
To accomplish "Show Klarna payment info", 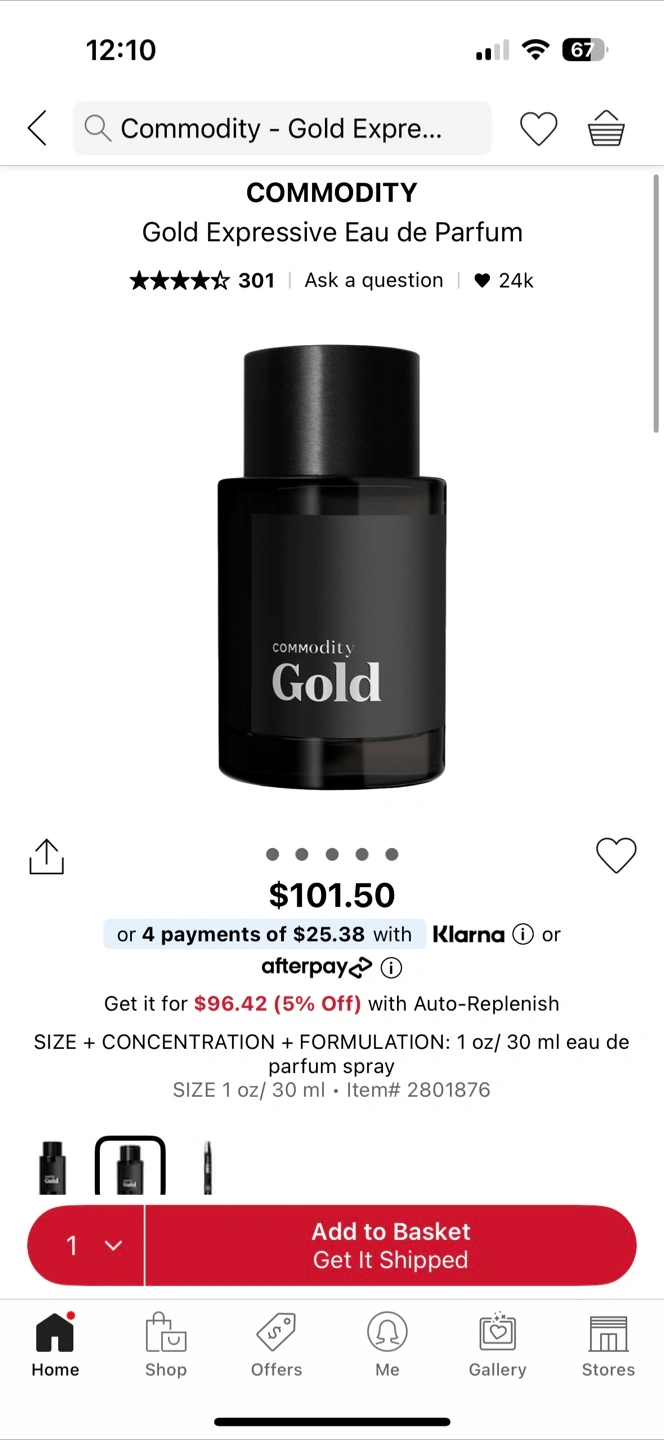I will 523,934.
